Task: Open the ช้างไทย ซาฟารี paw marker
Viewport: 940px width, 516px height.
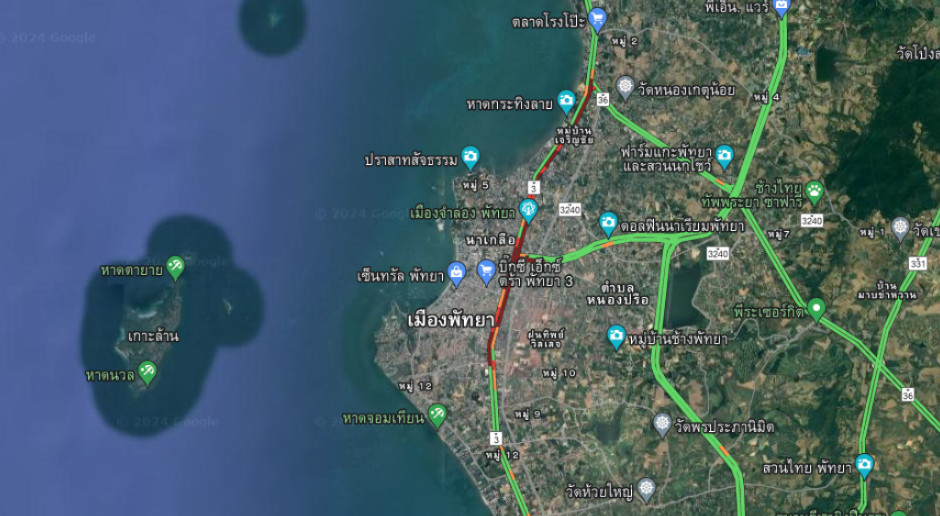Action: coord(815,189)
